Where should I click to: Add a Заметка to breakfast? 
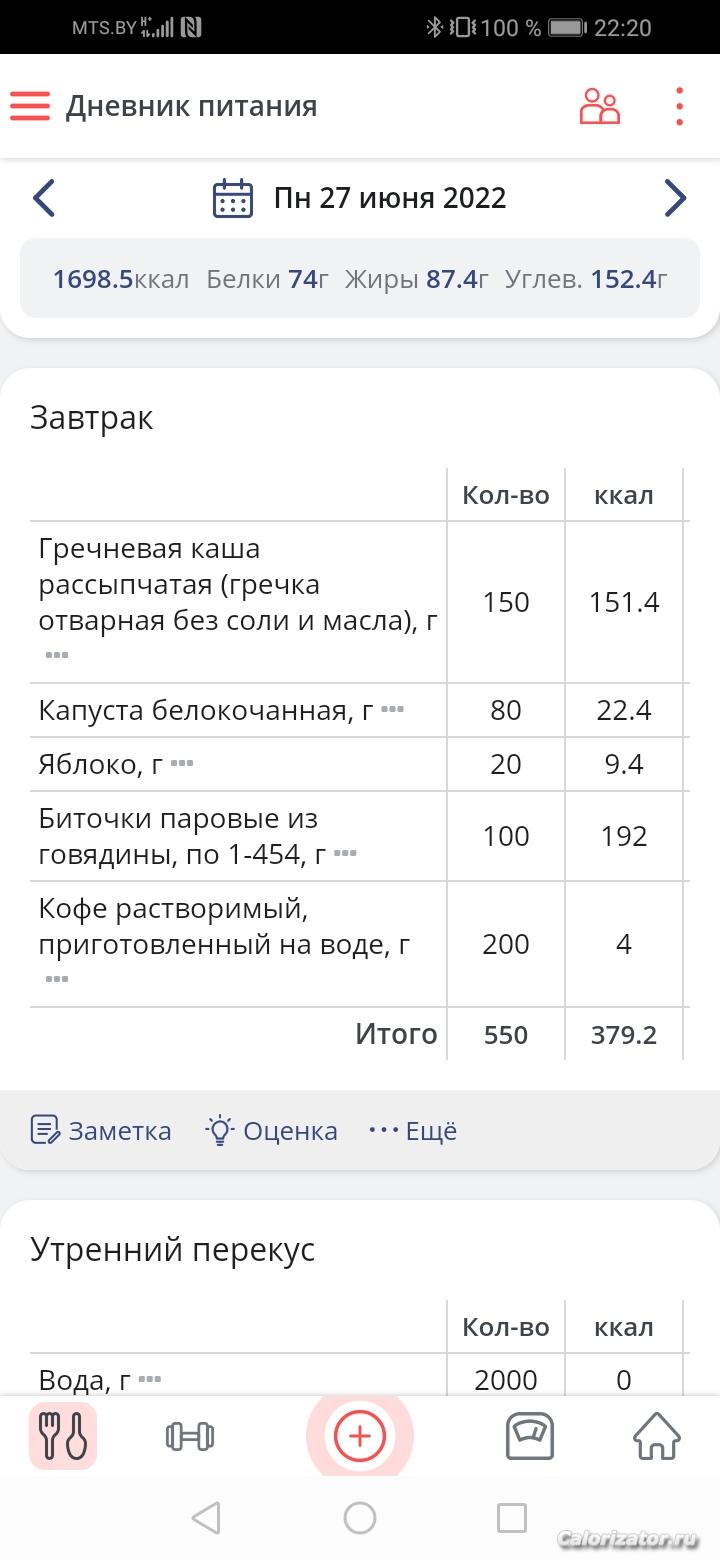(101, 1131)
